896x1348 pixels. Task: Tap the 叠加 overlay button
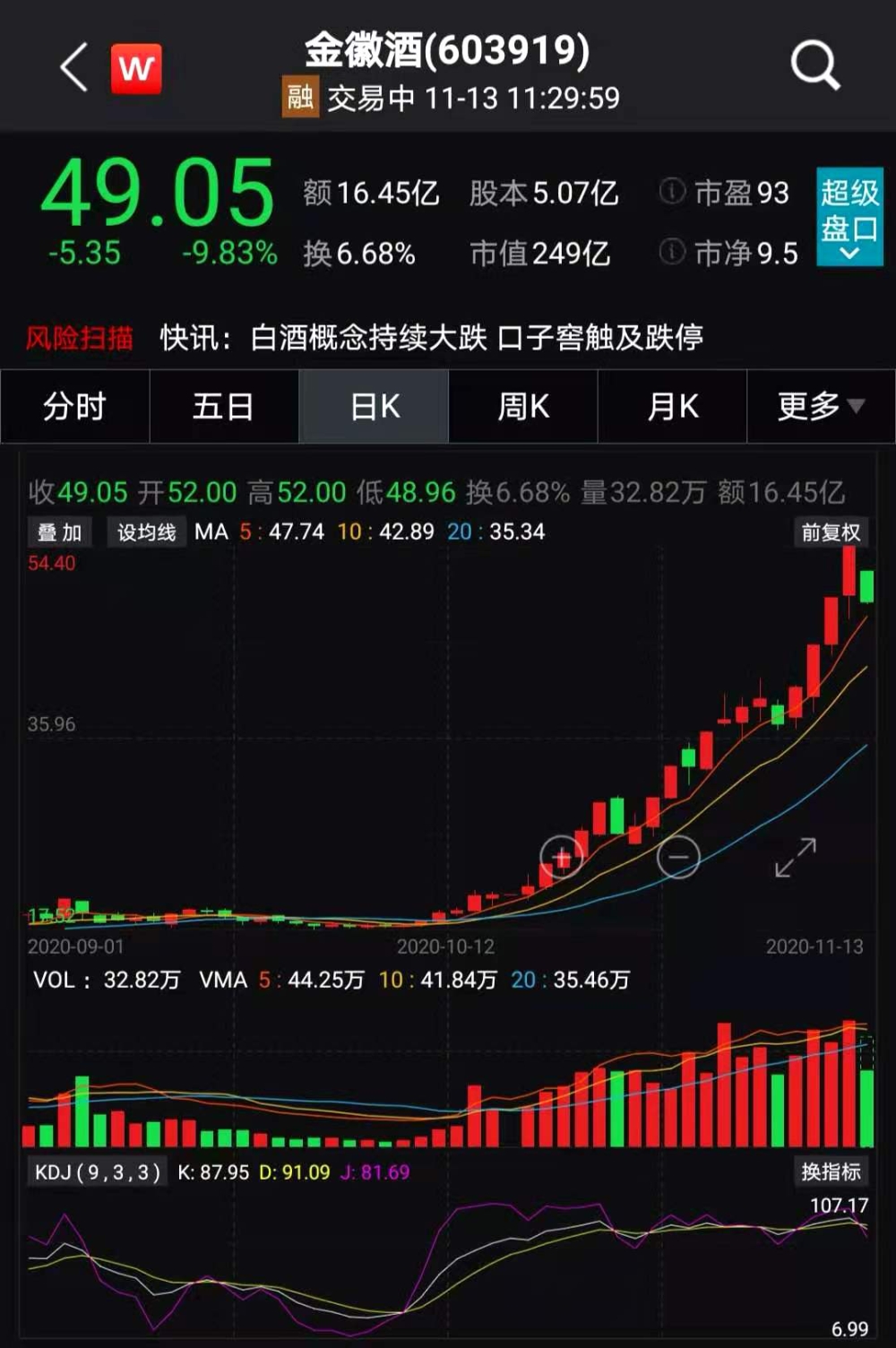pos(60,532)
